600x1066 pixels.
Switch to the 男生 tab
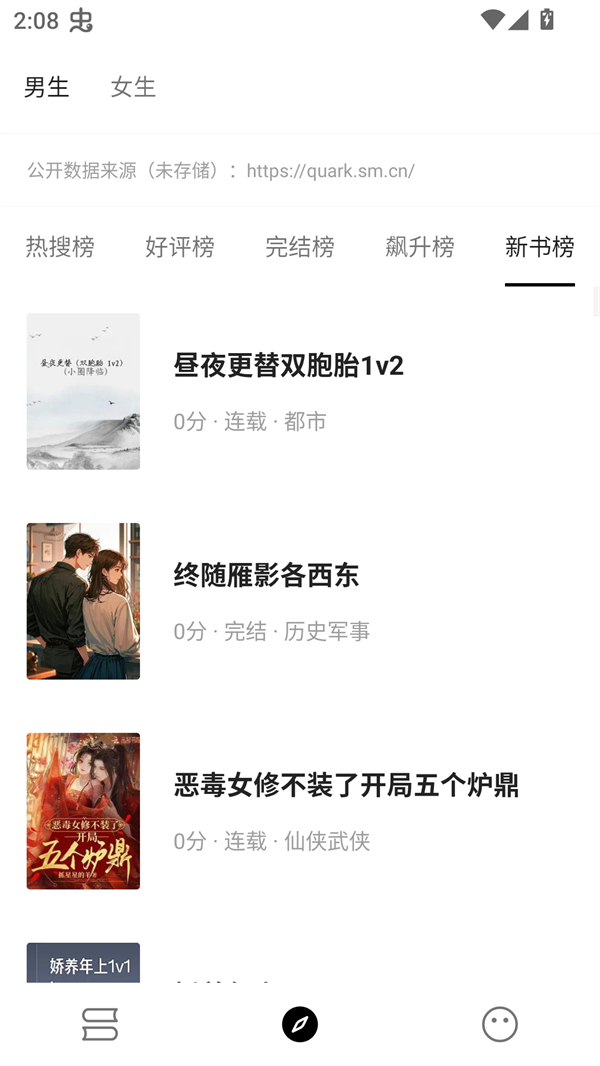click(x=47, y=87)
